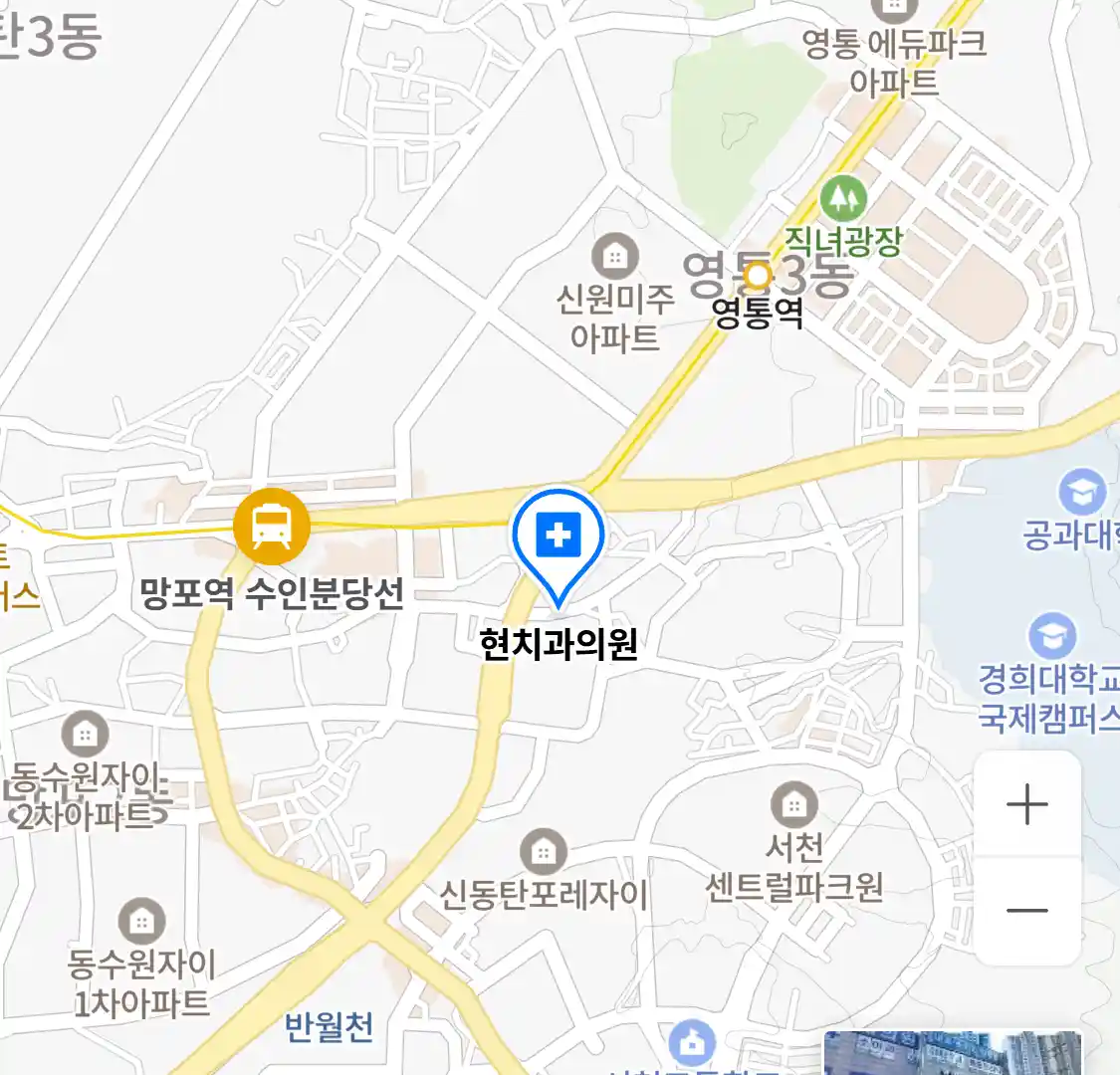Select the 신동탄포레자이 marker
This screenshot has width=1120, height=1075.
point(543,852)
